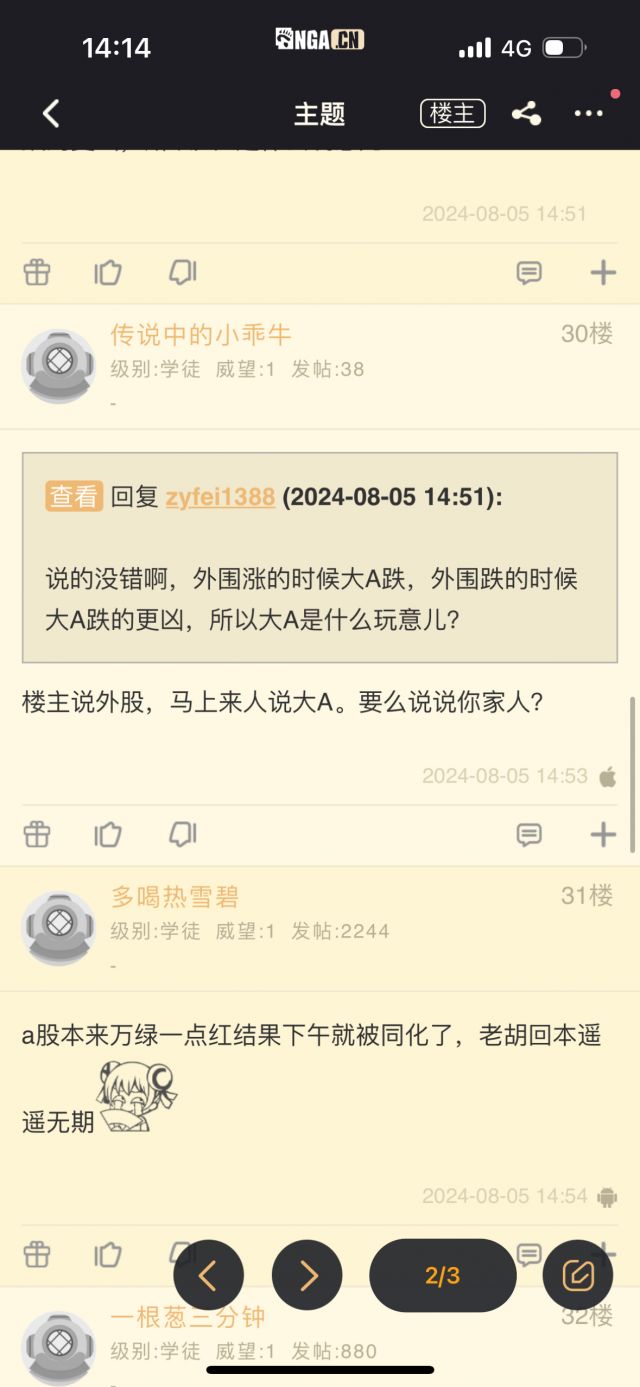Comment on 传说中的小乖牛's post

click(x=529, y=834)
